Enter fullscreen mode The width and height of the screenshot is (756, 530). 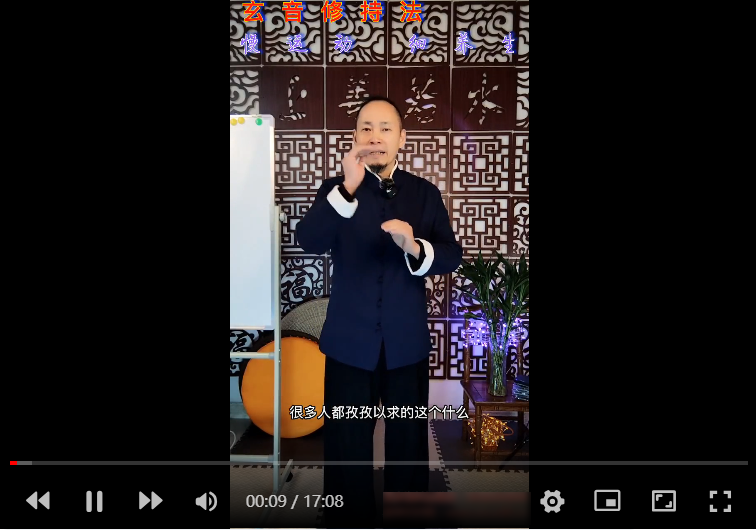click(720, 501)
